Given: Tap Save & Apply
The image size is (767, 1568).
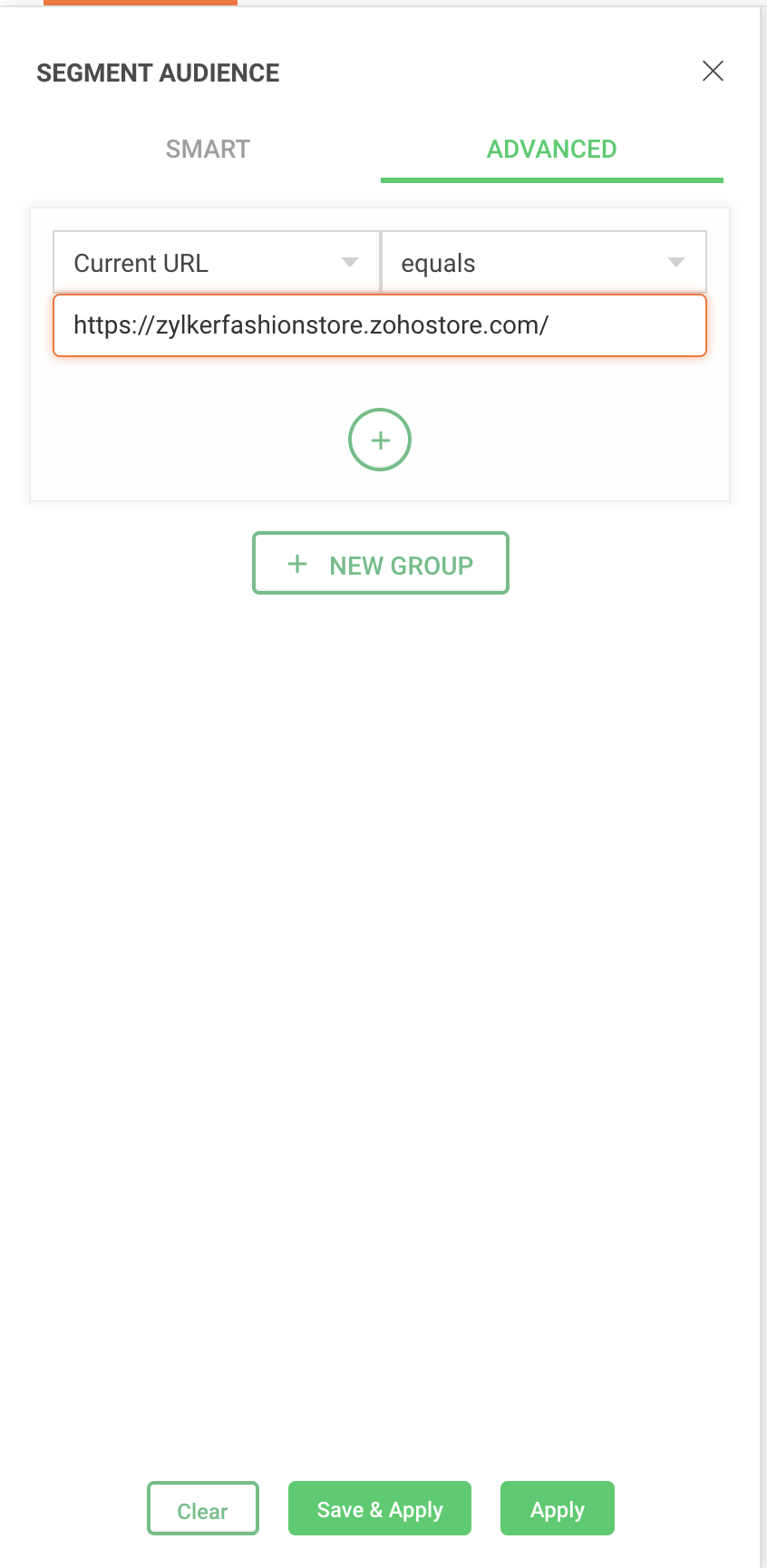Looking at the screenshot, I should point(380,1509).
